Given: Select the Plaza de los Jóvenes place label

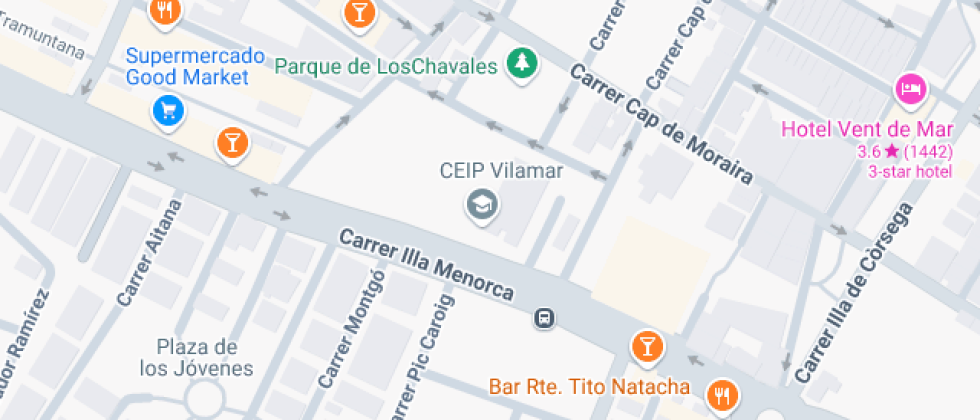Looking at the screenshot, I should click(196, 357).
